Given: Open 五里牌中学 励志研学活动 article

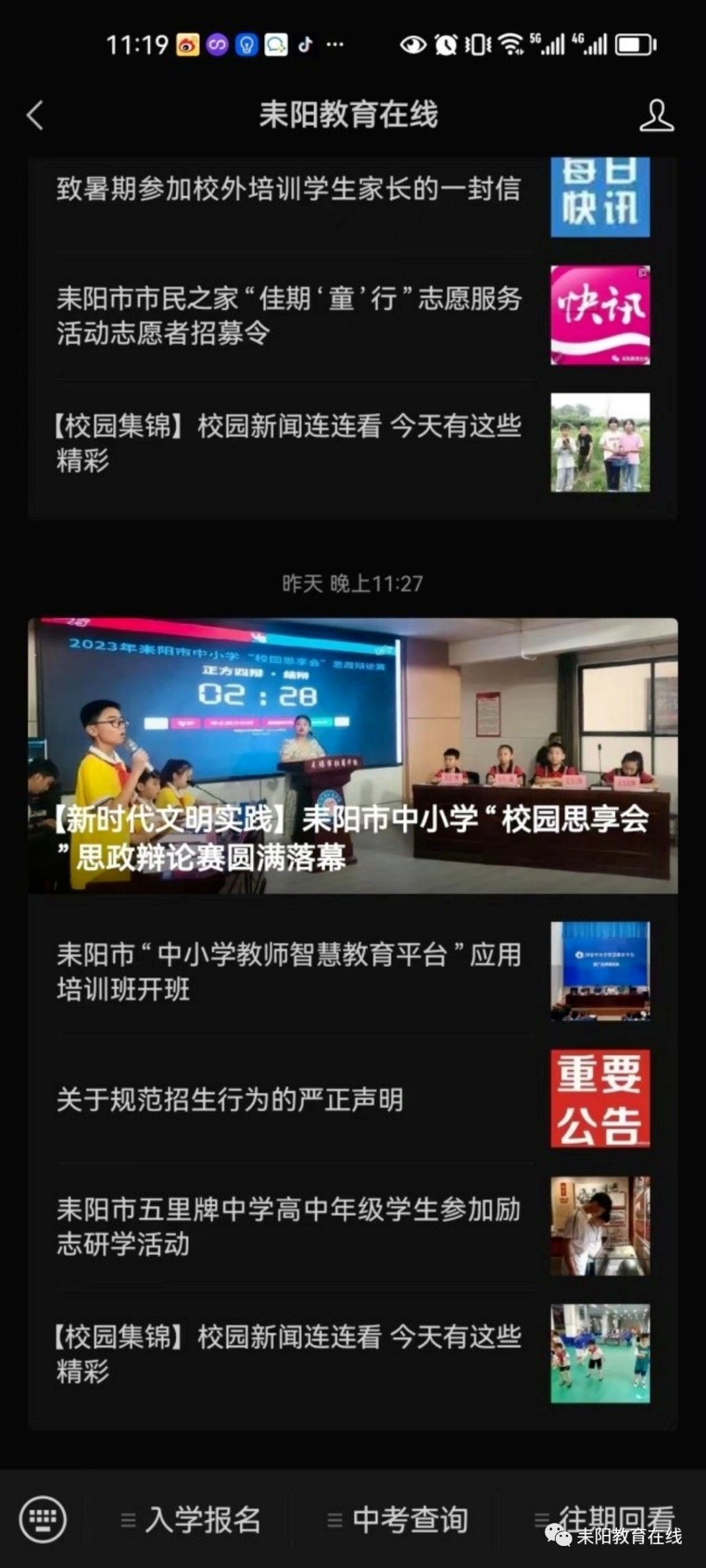Looking at the screenshot, I should [288, 1226].
